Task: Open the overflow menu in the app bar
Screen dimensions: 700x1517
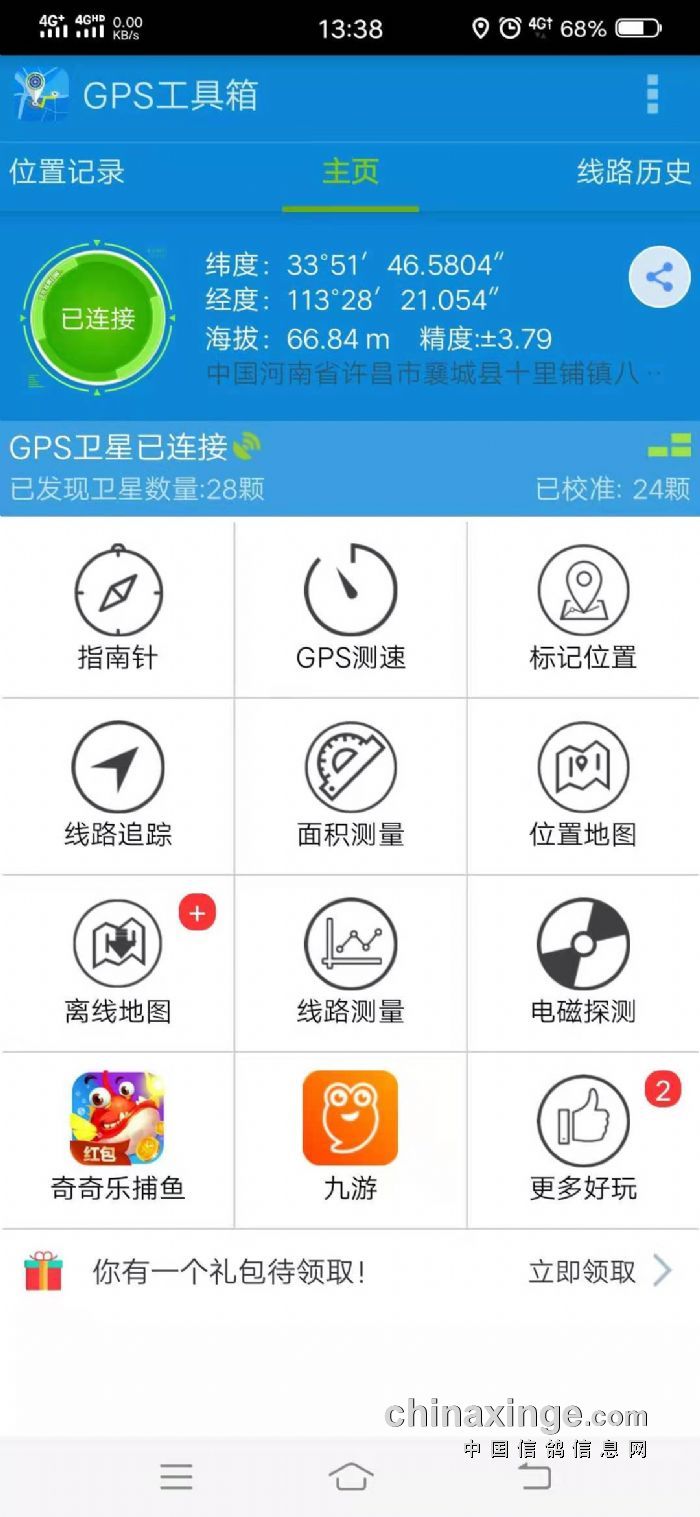Action: tap(652, 94)
